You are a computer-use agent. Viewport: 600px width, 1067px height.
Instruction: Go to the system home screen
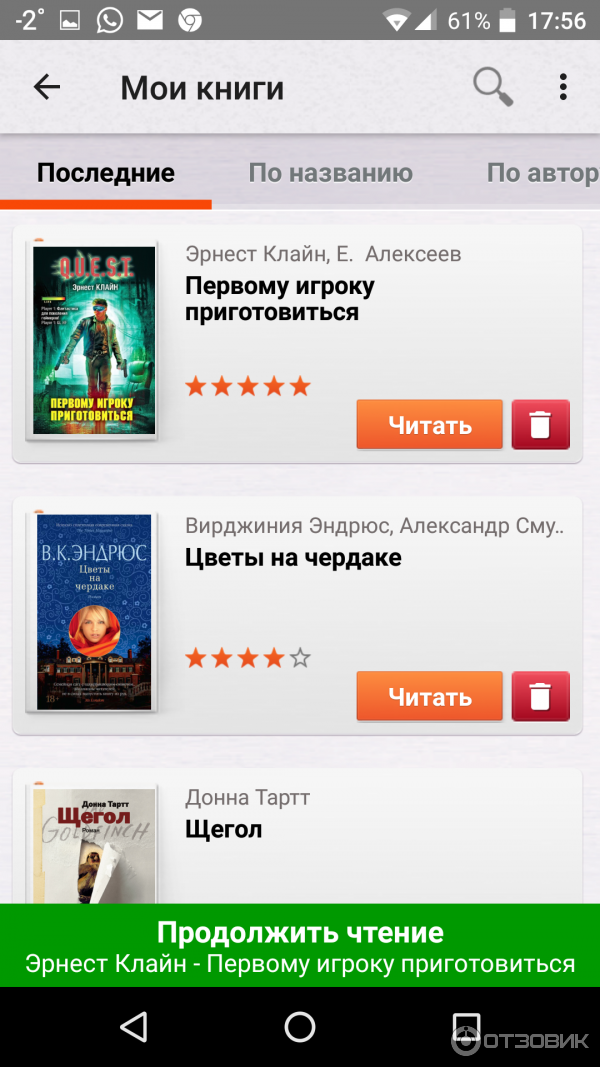click(300, 1027)
